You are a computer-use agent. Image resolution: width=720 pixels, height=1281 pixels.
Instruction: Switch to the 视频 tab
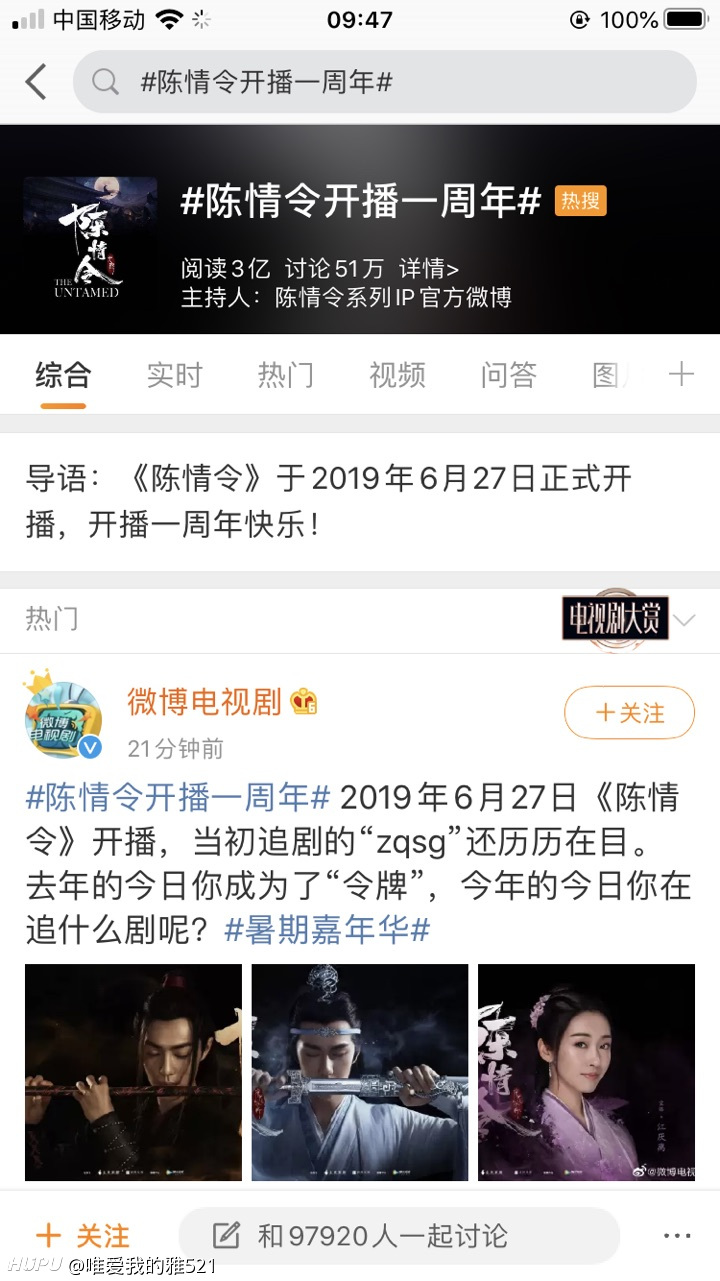point(397,375)
